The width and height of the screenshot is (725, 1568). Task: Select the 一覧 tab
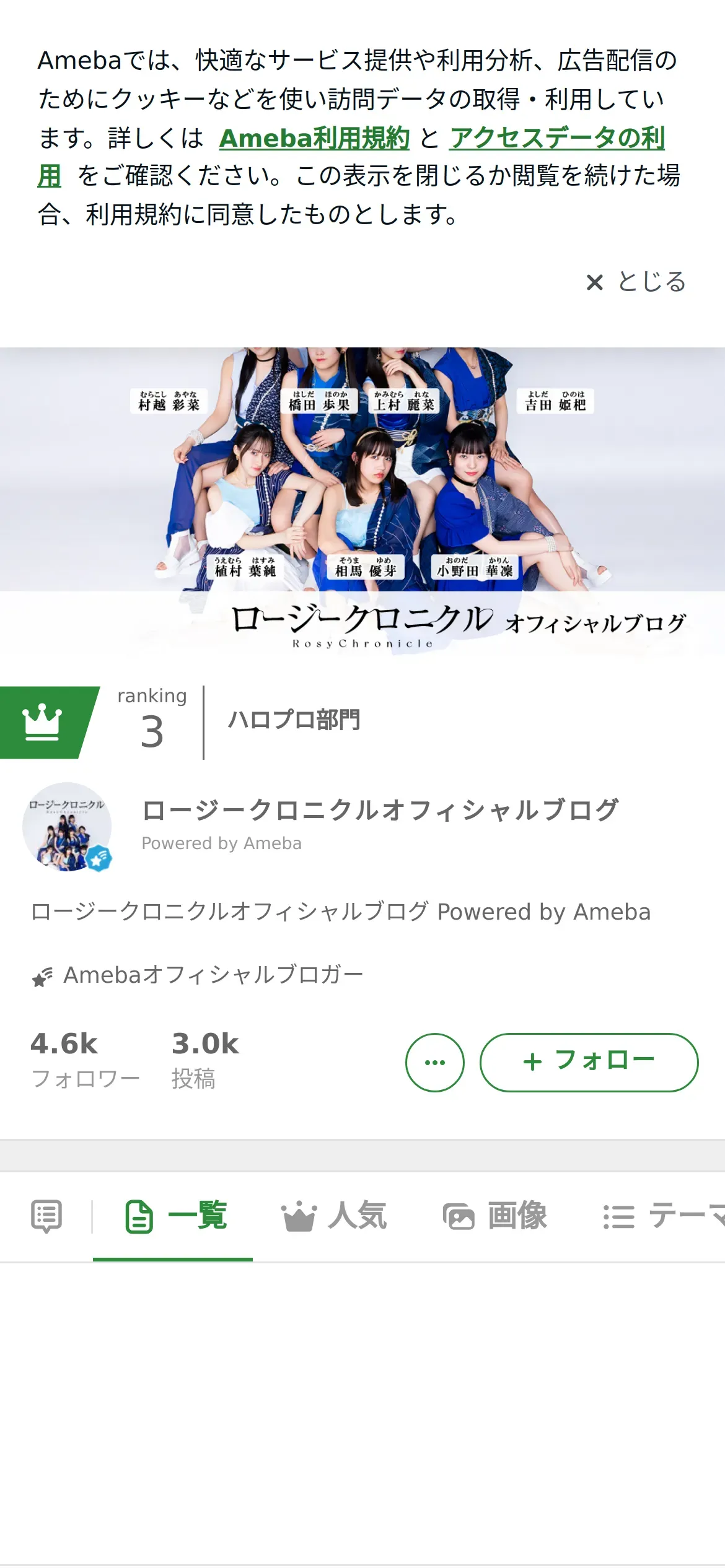pyautogui.click(x=176, y=1216)
